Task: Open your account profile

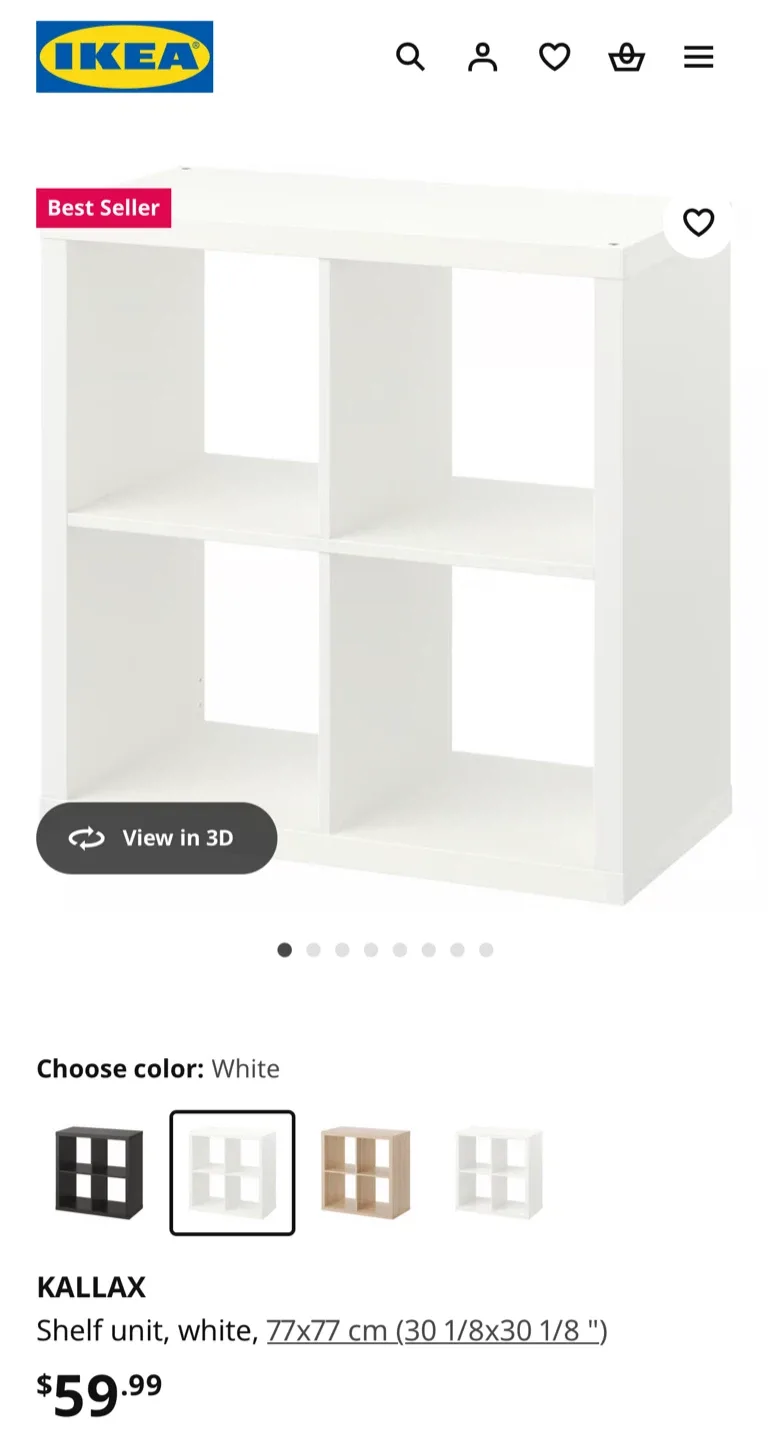Action: click(x=482, y=57)
